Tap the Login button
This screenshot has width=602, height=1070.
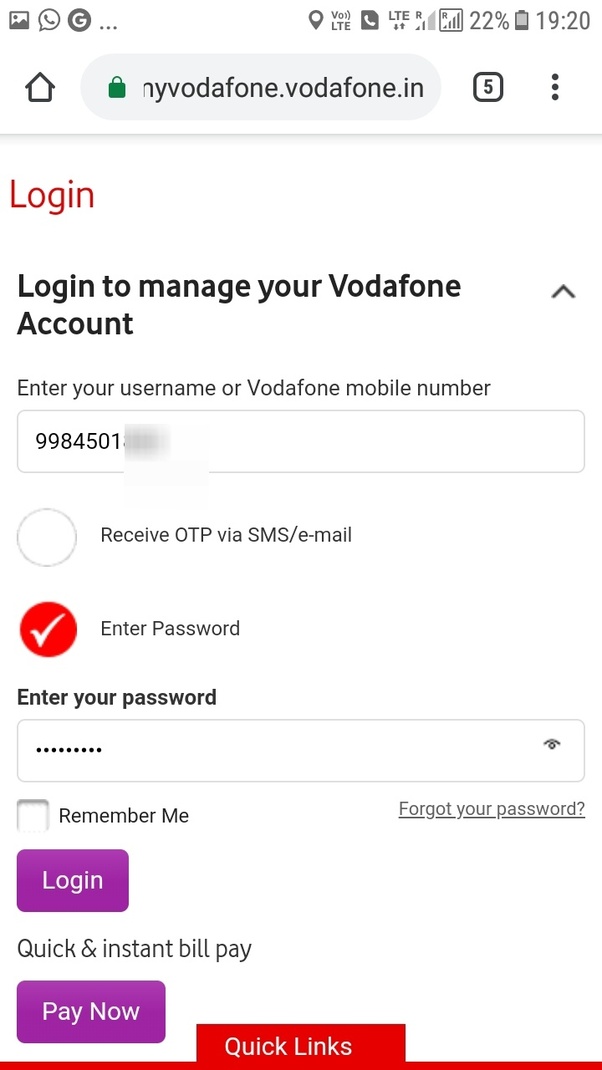click(73, 880)
